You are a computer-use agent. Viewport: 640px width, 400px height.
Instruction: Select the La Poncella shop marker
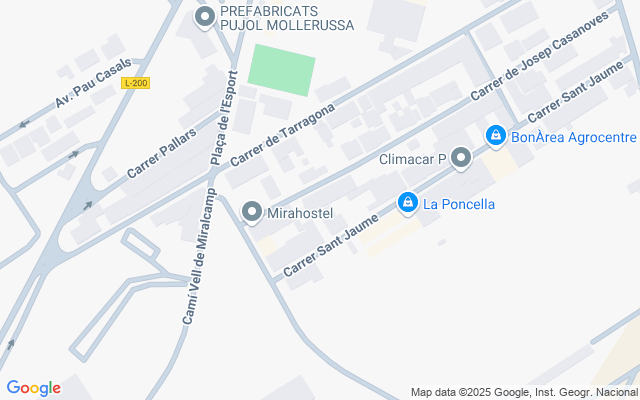tap(407, 203)
